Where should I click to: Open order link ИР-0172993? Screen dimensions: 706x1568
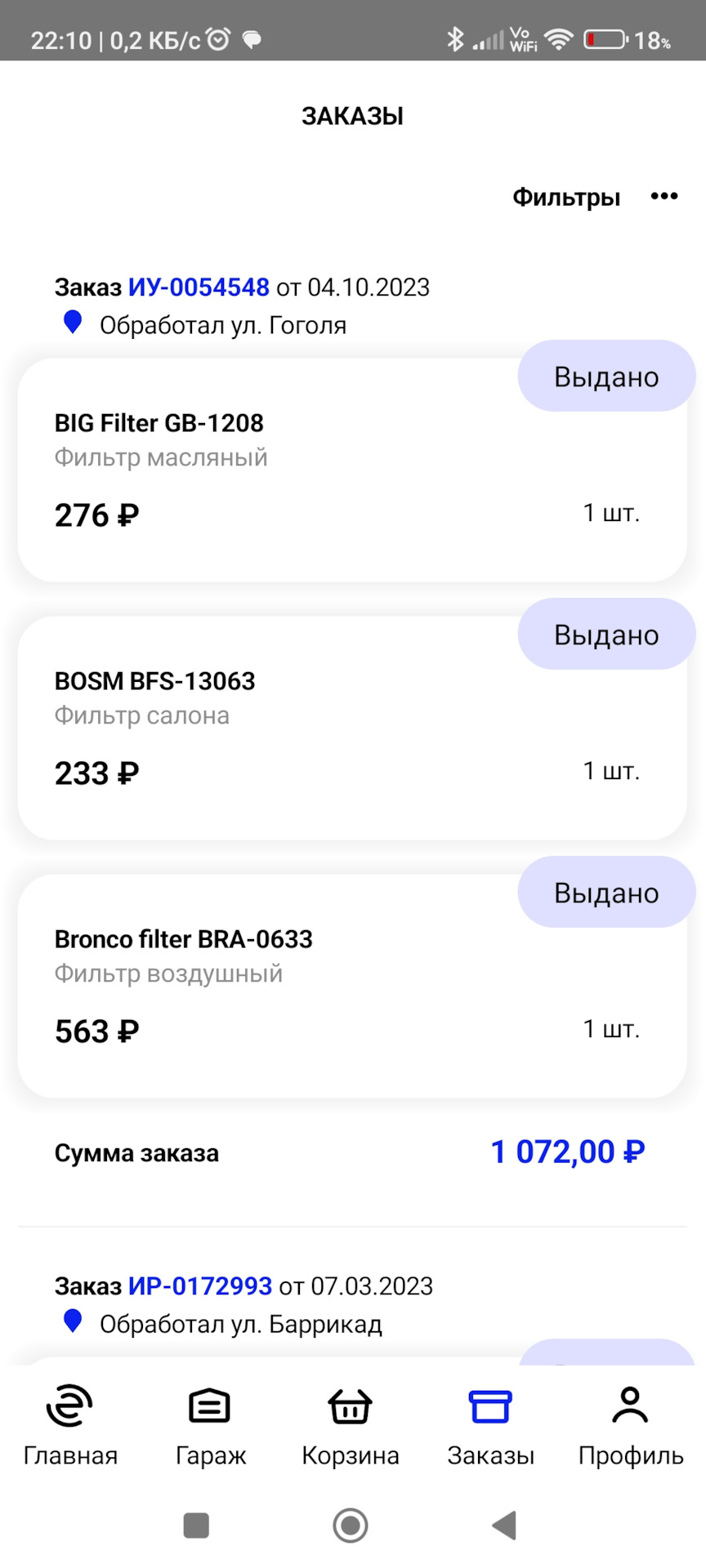(200, 1286)
